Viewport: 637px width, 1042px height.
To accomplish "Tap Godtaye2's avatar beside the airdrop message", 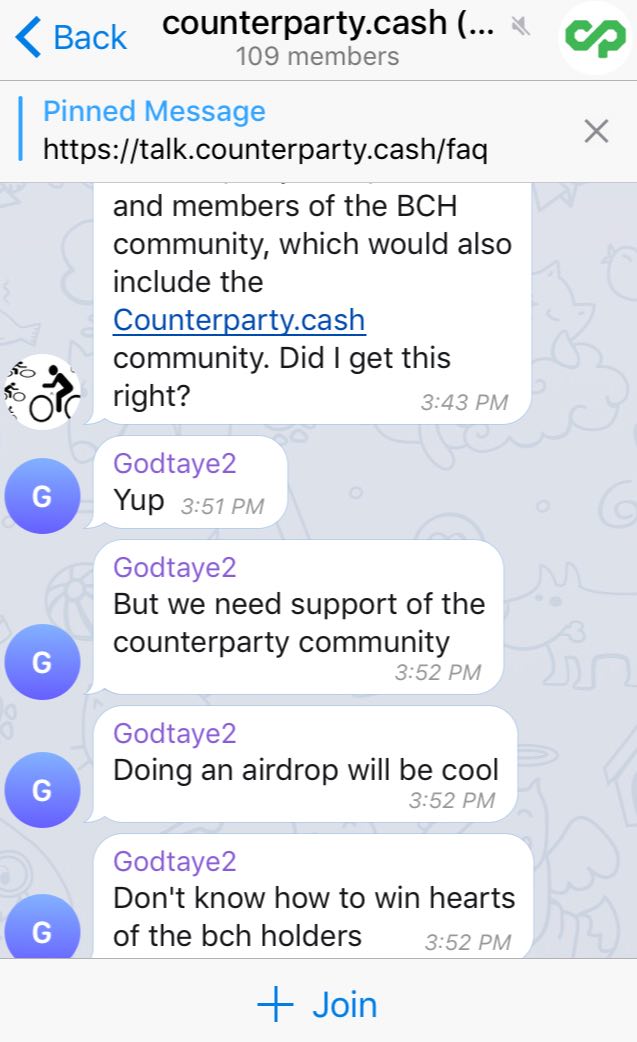I will coord(43,789).
